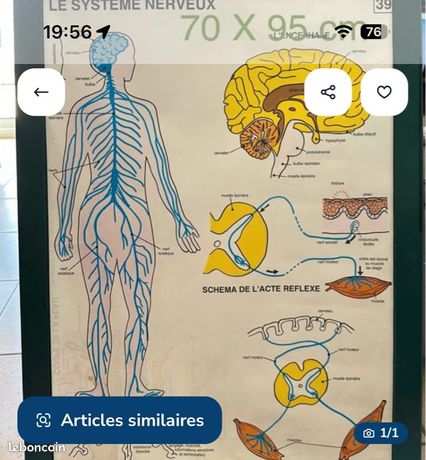Screen dimensions: 426x460
Task: Add this listing to favorites with the heart
Action: coord(384,92)
